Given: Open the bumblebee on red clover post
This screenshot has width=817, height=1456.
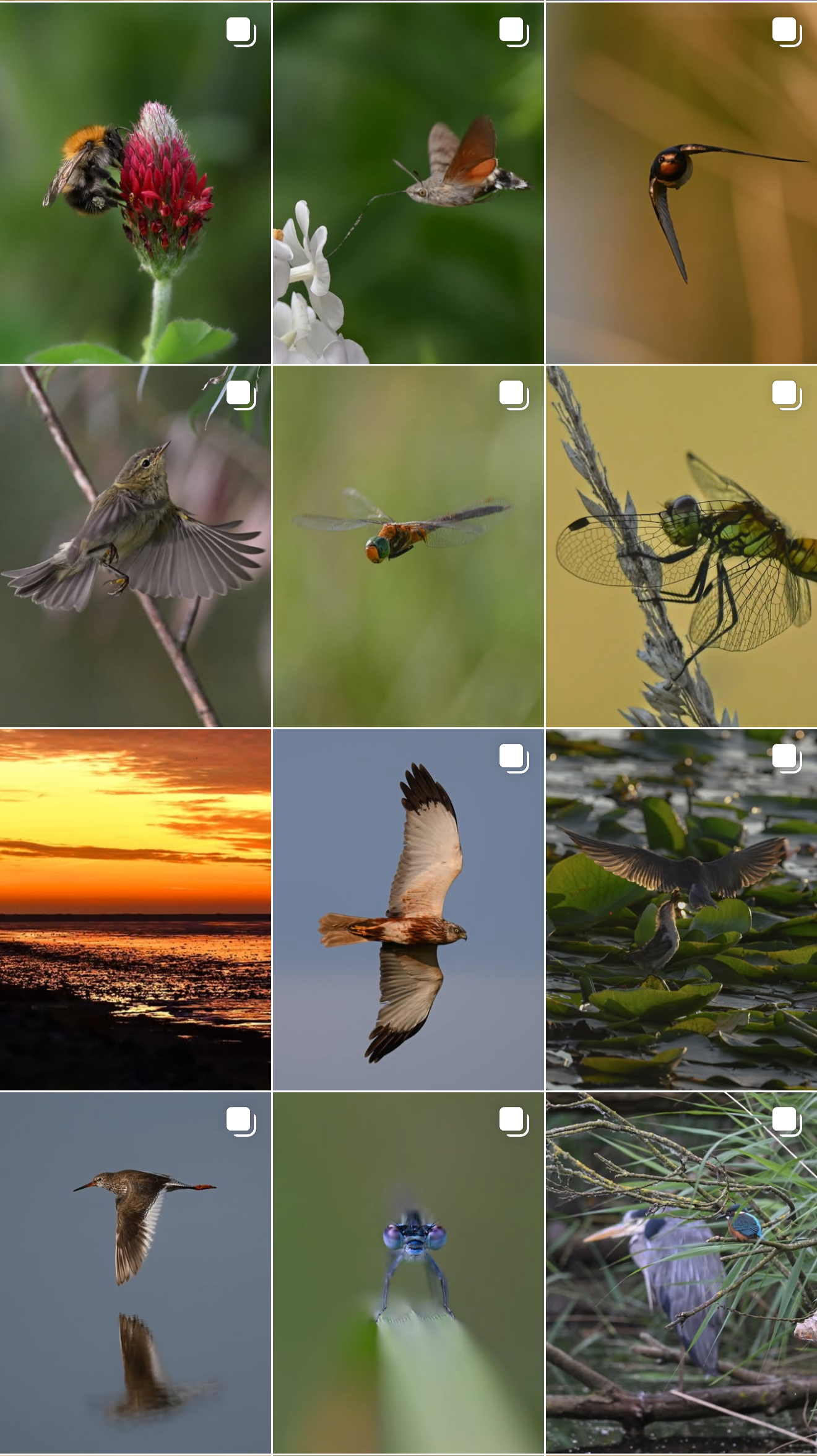Looking at the screenshot, I should (x=135, y=183).
